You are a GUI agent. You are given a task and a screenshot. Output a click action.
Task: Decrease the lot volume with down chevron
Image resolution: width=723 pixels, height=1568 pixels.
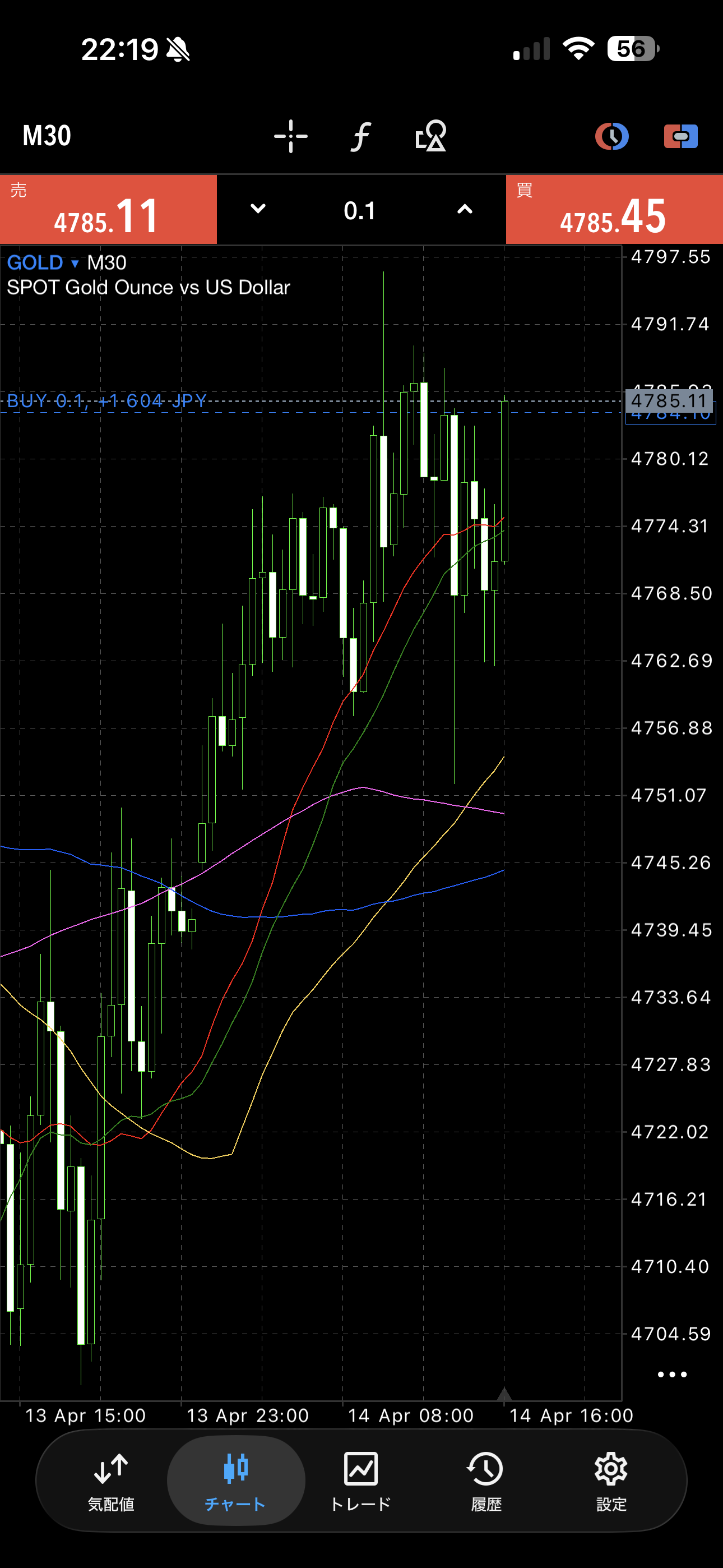[258, 209]
